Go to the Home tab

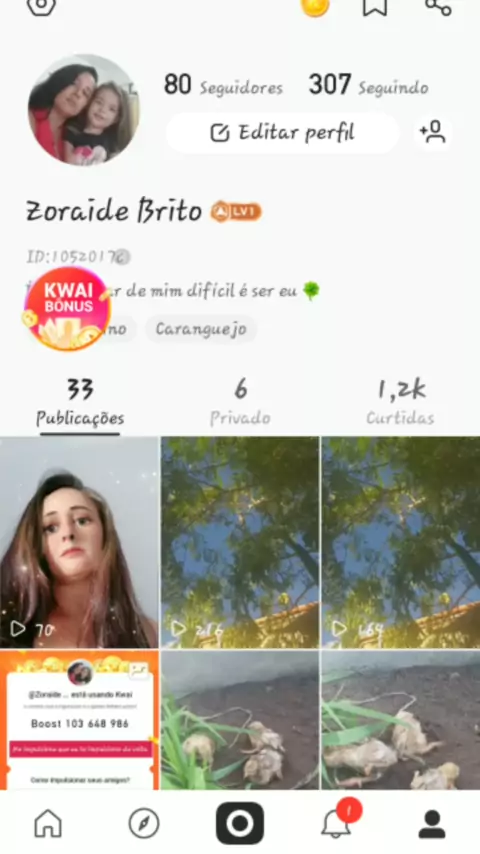point(48,822)
